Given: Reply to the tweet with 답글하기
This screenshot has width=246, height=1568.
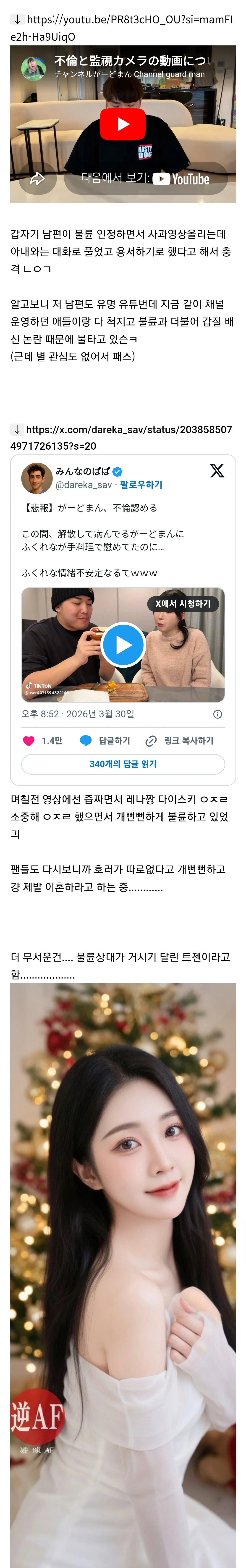Looking at the screenshot, I should 105,741.
